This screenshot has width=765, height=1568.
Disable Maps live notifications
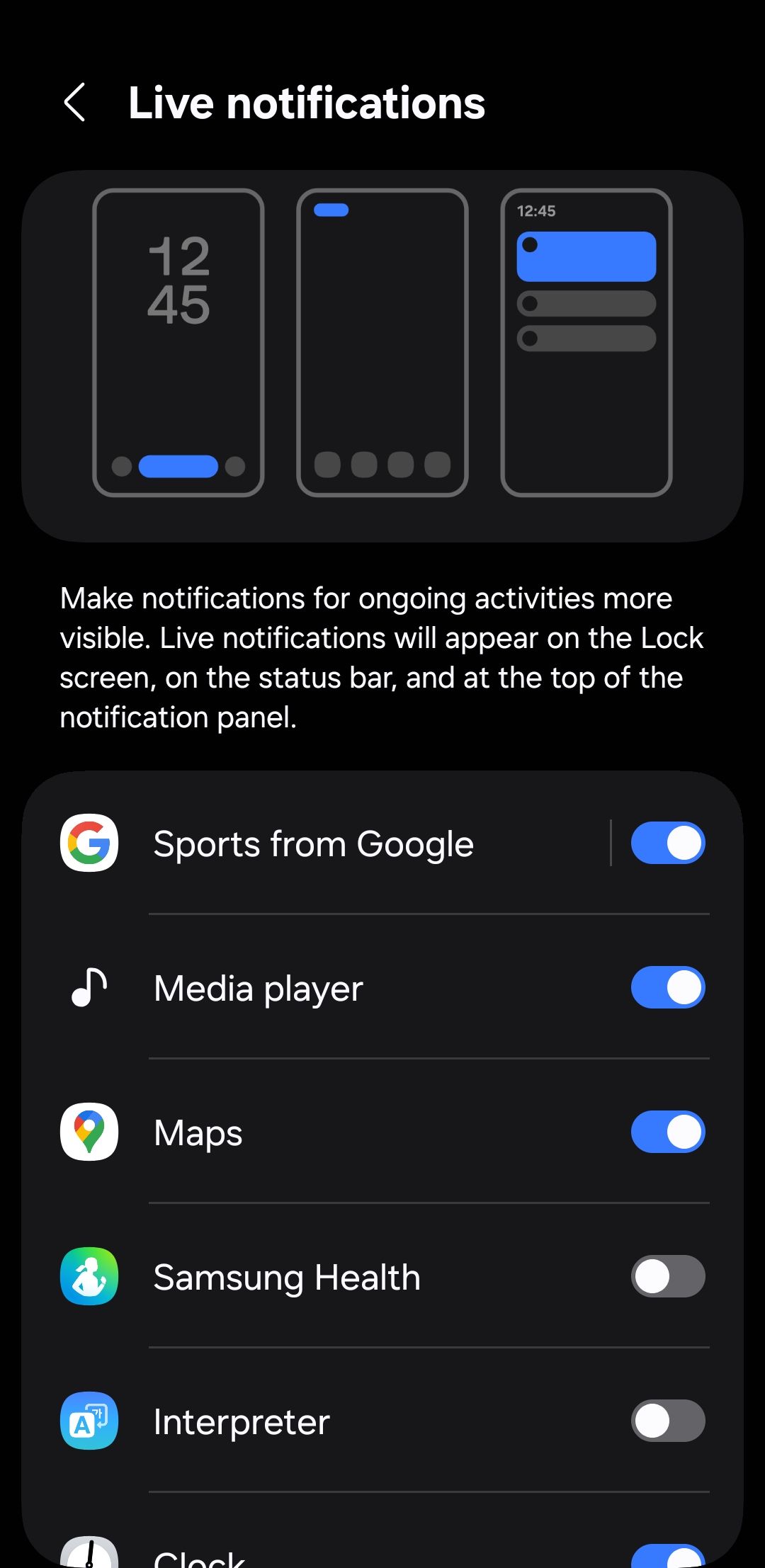[x=667, y=1131]
